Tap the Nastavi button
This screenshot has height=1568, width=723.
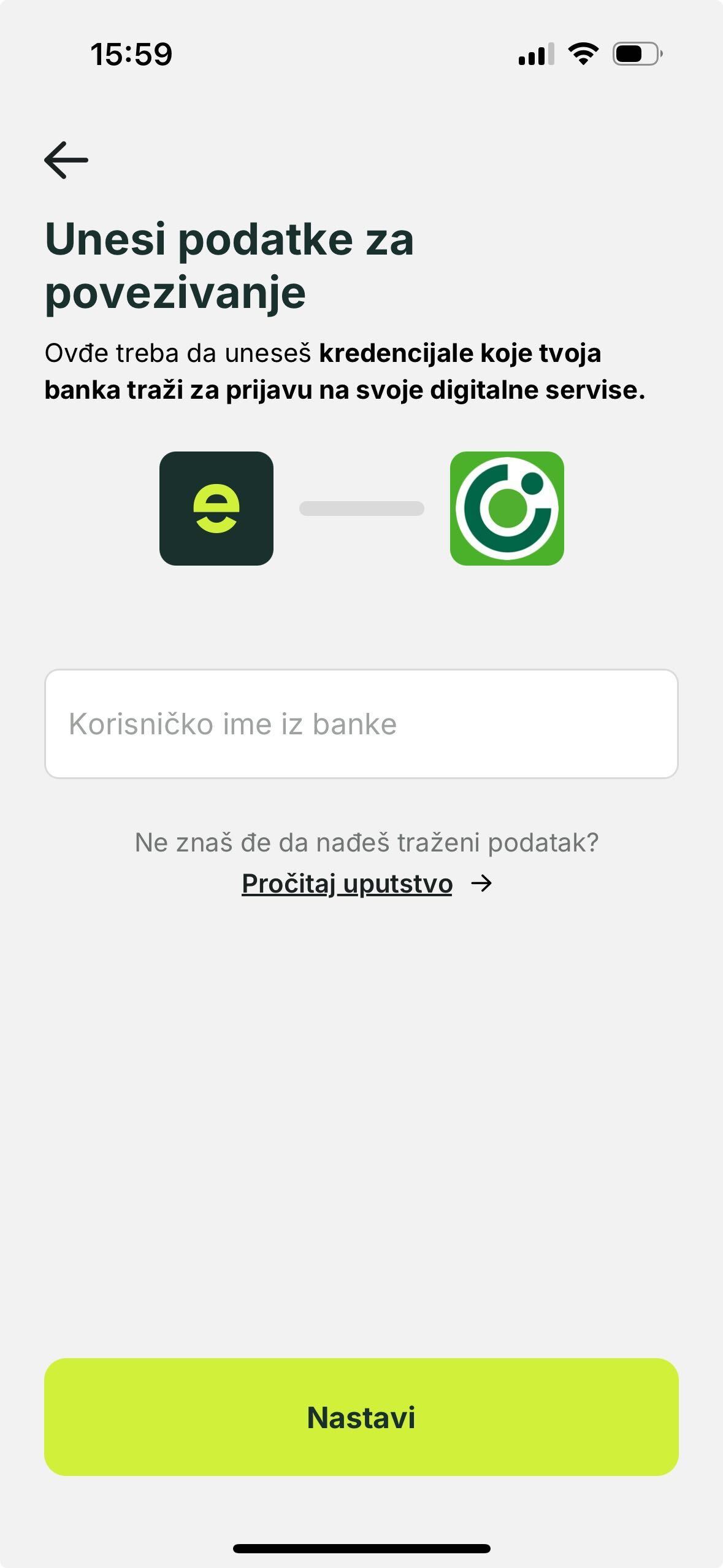361,1417
